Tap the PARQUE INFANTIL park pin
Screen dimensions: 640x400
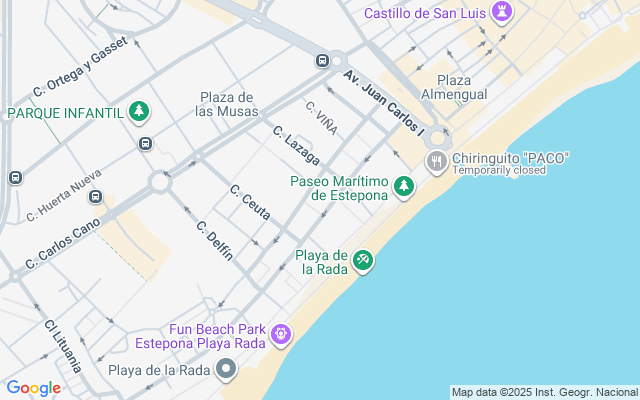pyautogui.click(x=139, y=112)
